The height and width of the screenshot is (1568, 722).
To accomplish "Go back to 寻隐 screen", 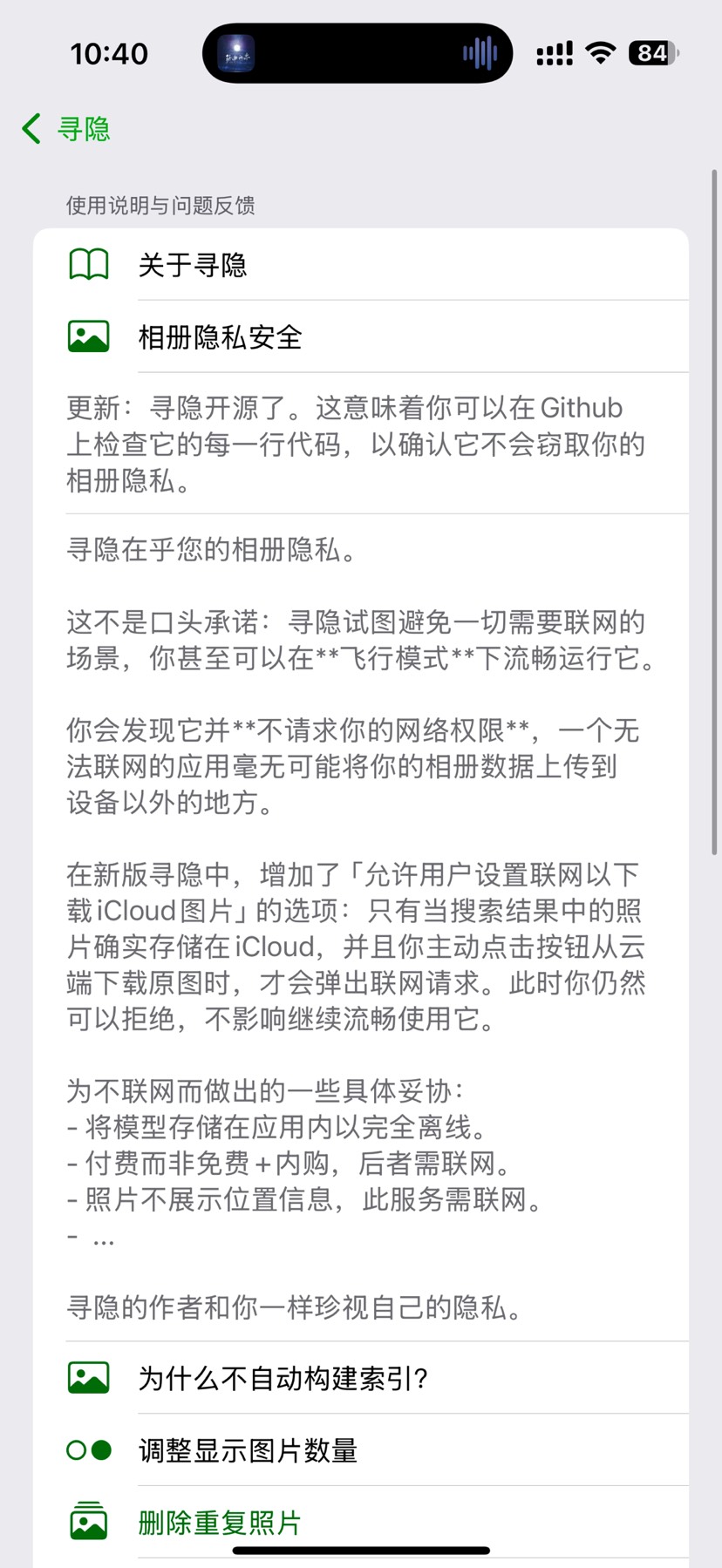I will (x=66, y=129).
